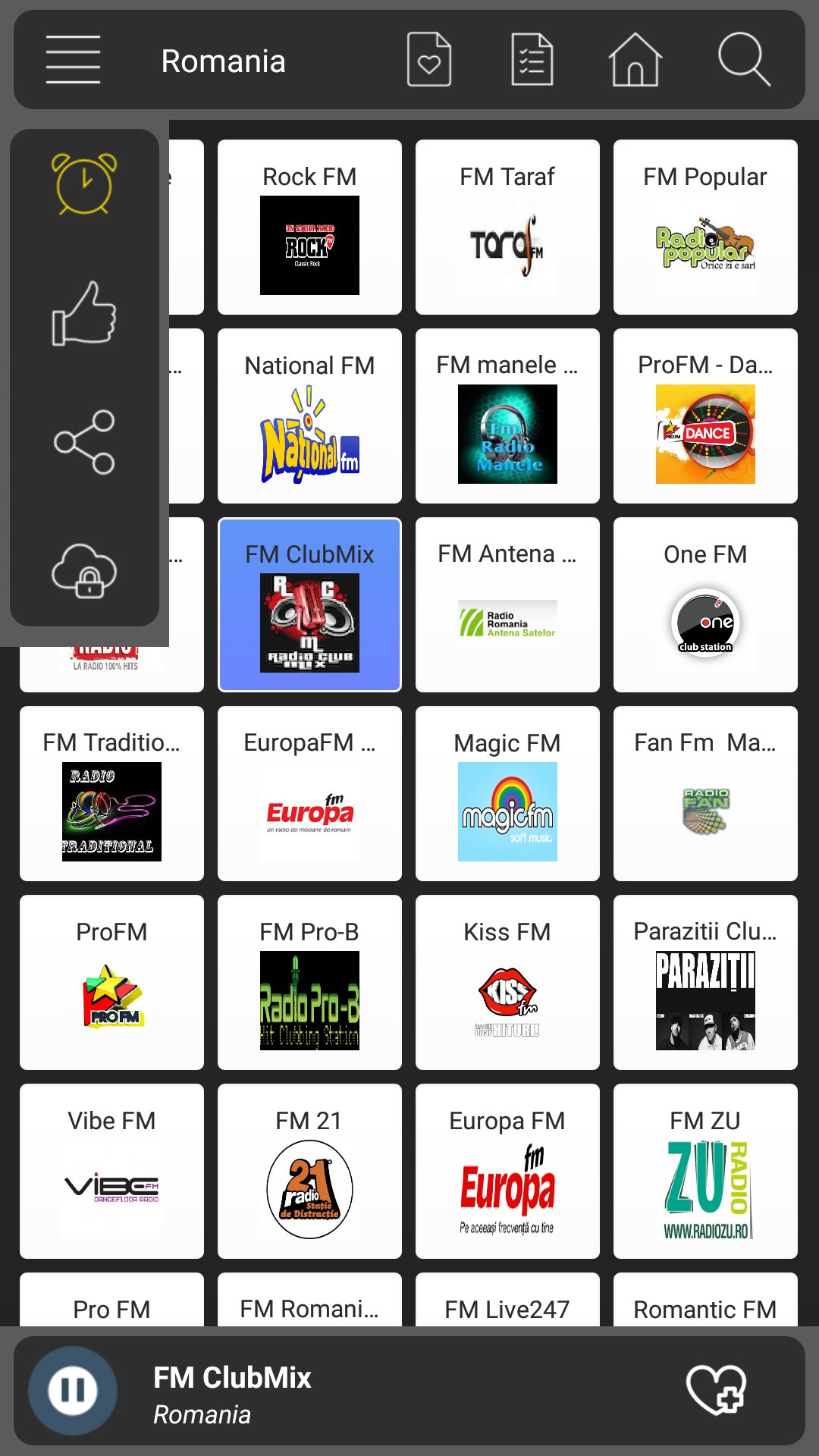Select the FM Taraf tile
Viewport: 819px width, 1456px height.
click(x=507, y=227)
